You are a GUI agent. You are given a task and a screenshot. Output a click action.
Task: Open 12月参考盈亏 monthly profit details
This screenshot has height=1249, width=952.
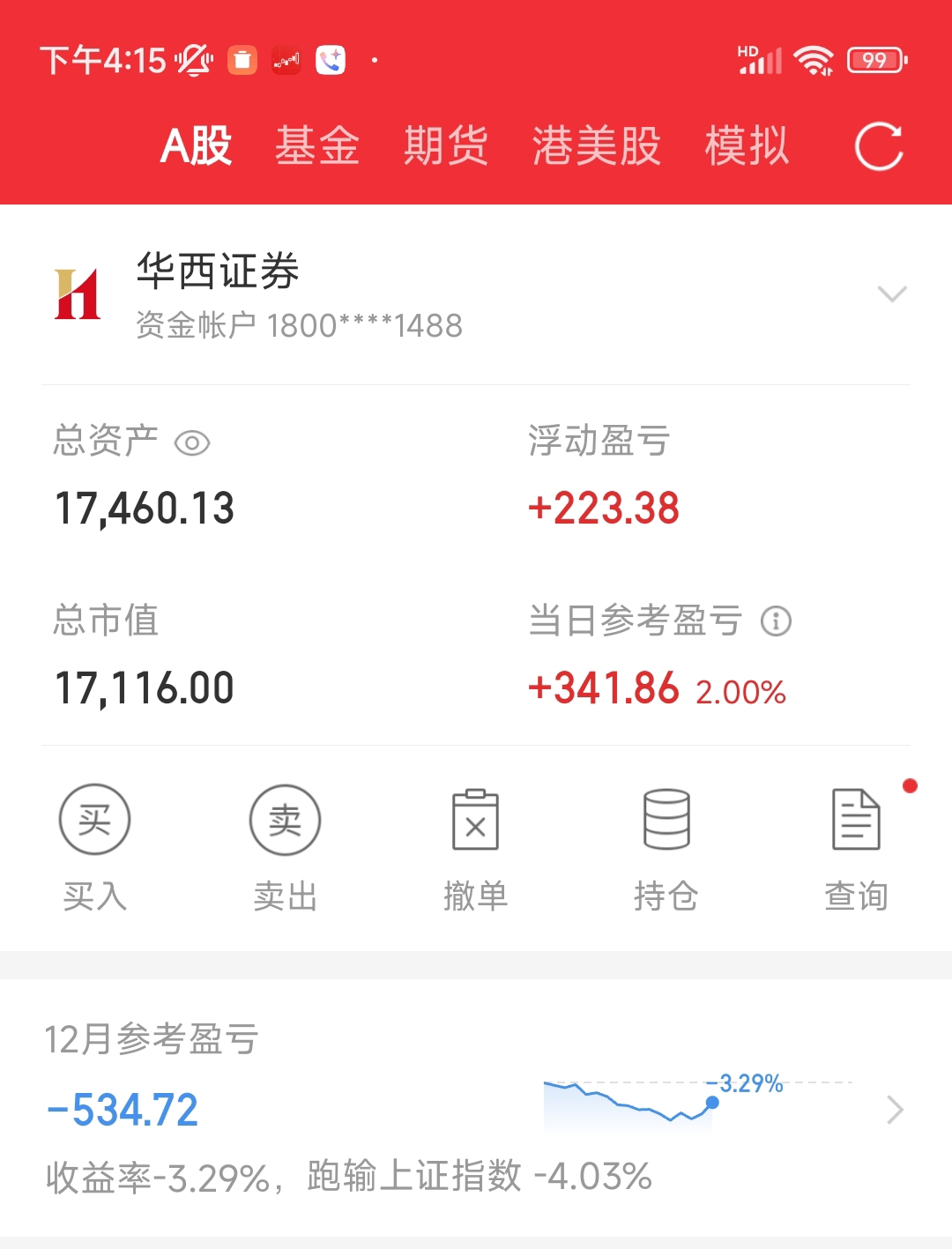[894, 1110]
